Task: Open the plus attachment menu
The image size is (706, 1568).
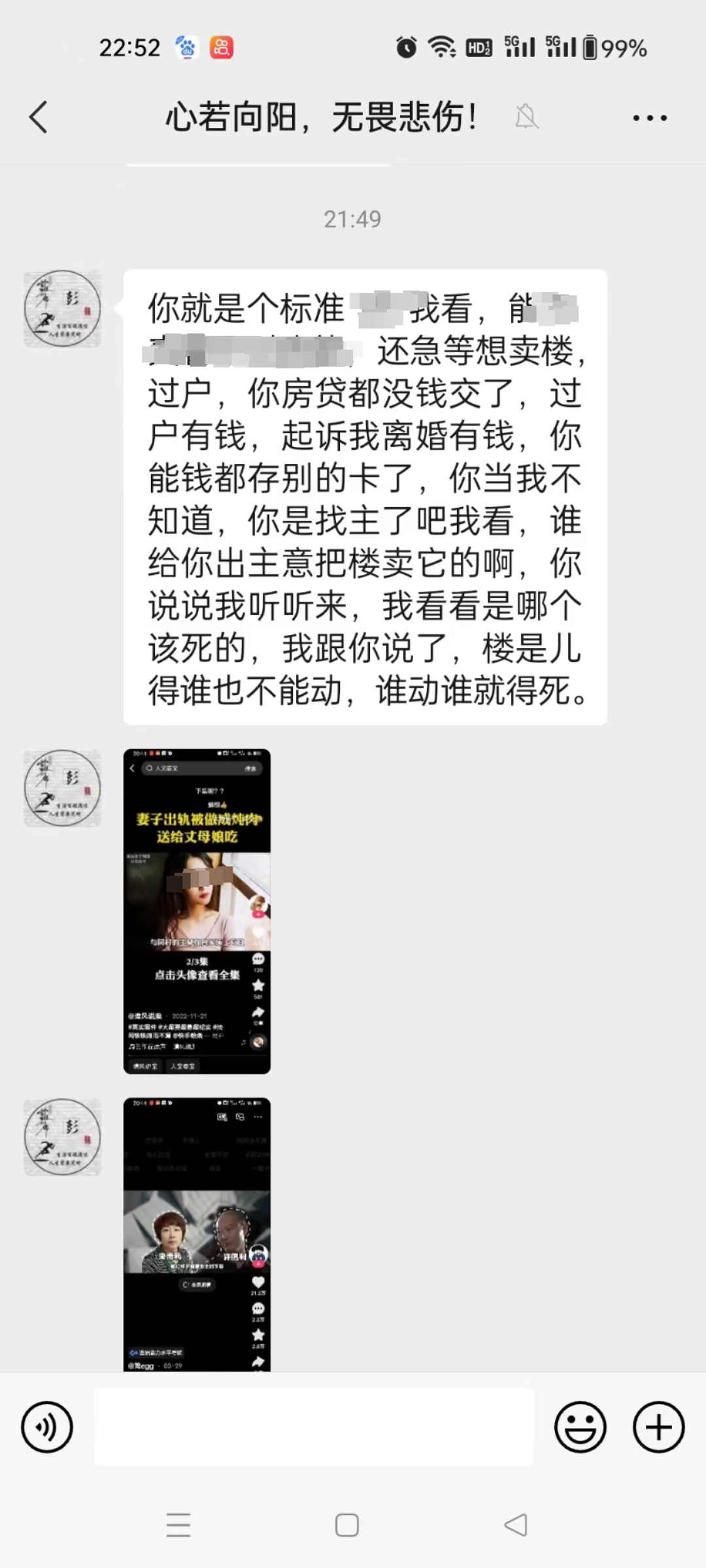Action: (658, 1427)
